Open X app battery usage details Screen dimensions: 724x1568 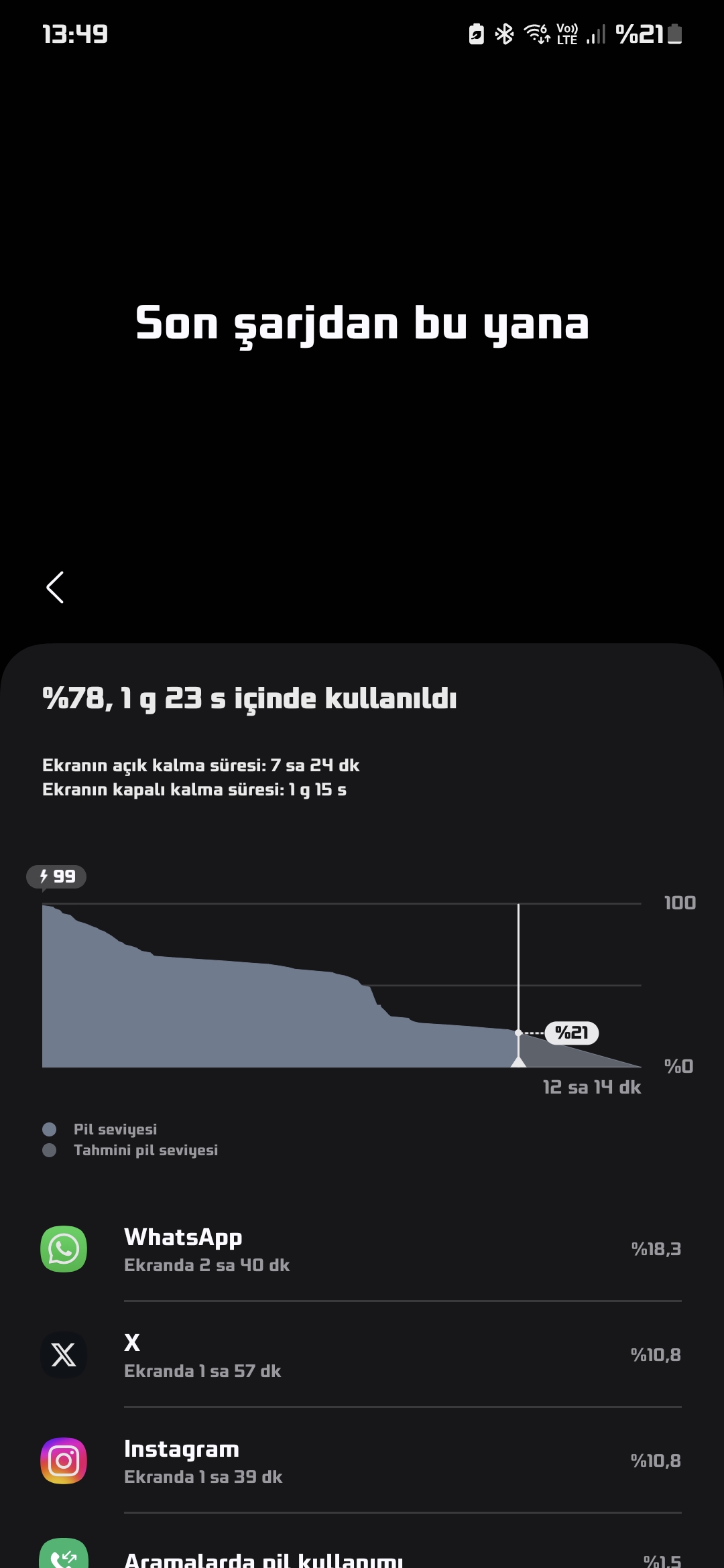tap(362, 1355)
